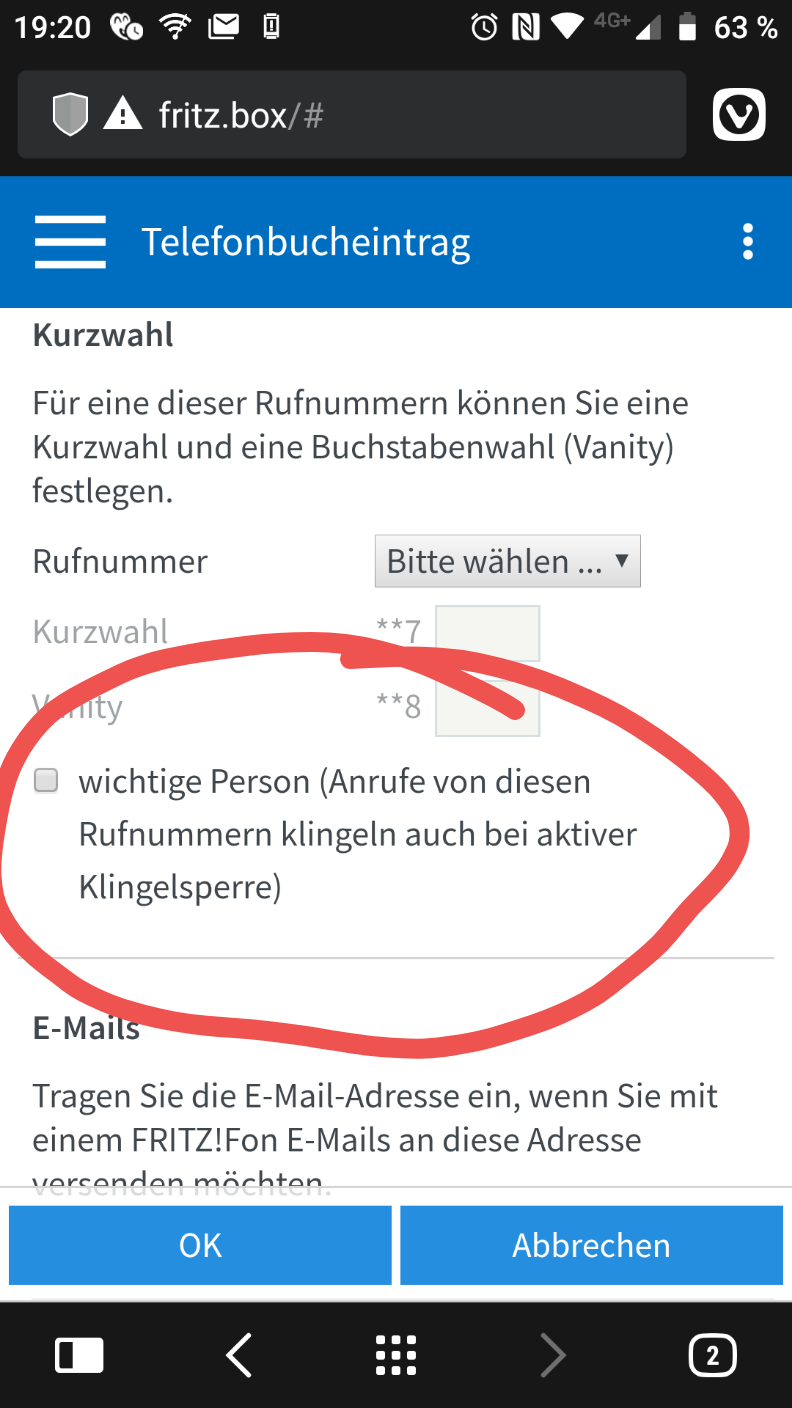Enable the 'wichtige Person' checkbox
The height and width of the screenshot is (1408, 792).
tap(46, 781)
